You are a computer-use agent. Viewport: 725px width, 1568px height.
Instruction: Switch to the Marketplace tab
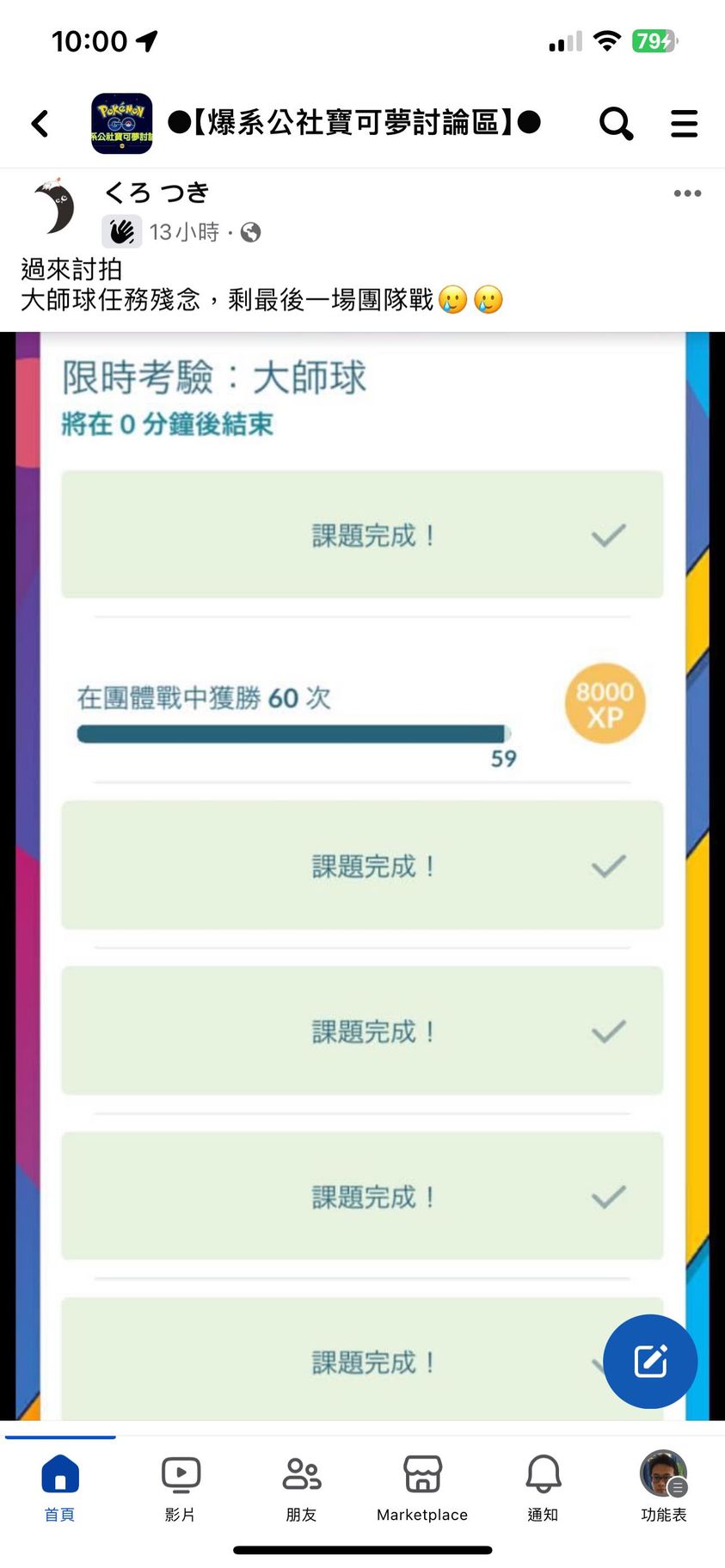point(422,1486)
